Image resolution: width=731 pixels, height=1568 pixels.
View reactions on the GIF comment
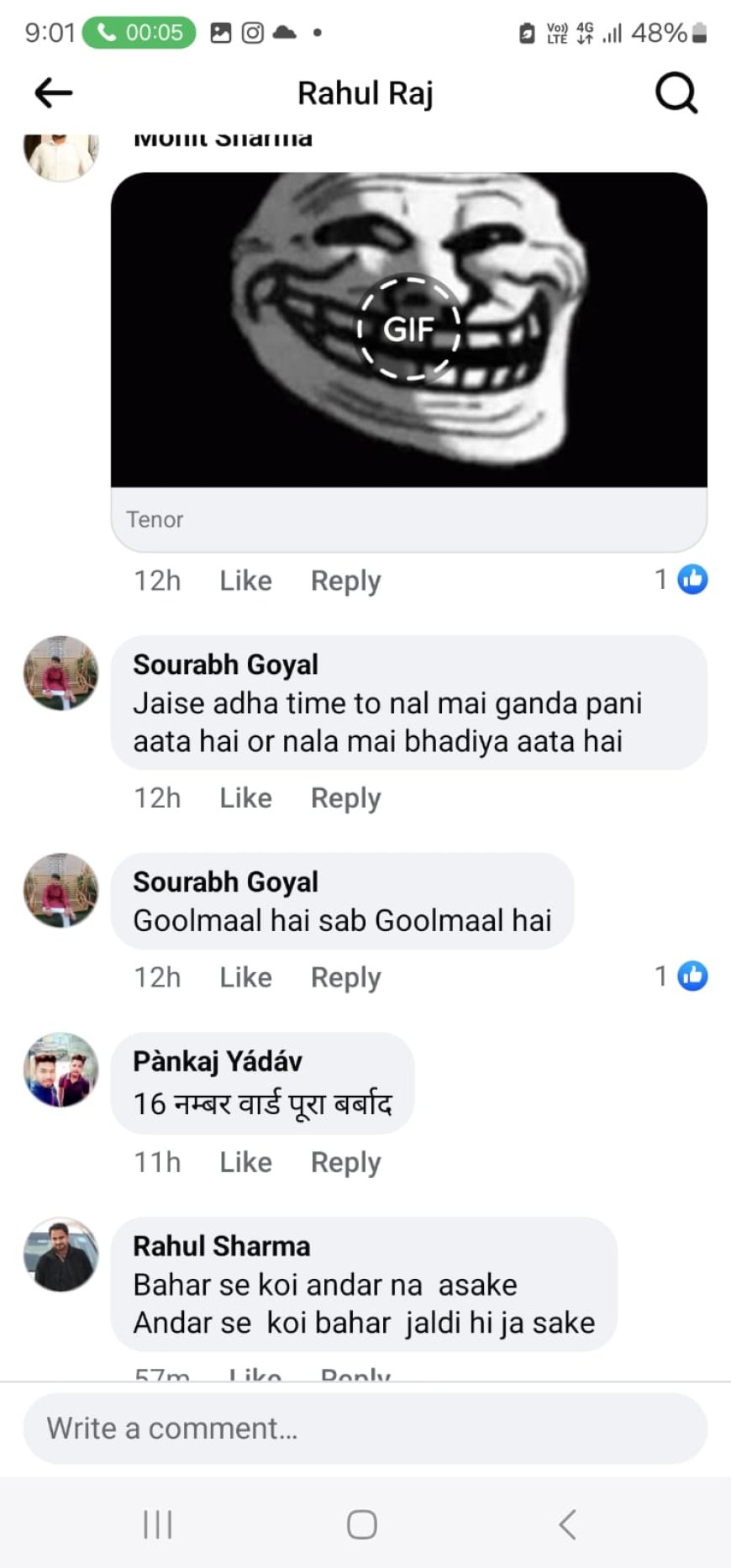tap(681, 579)
